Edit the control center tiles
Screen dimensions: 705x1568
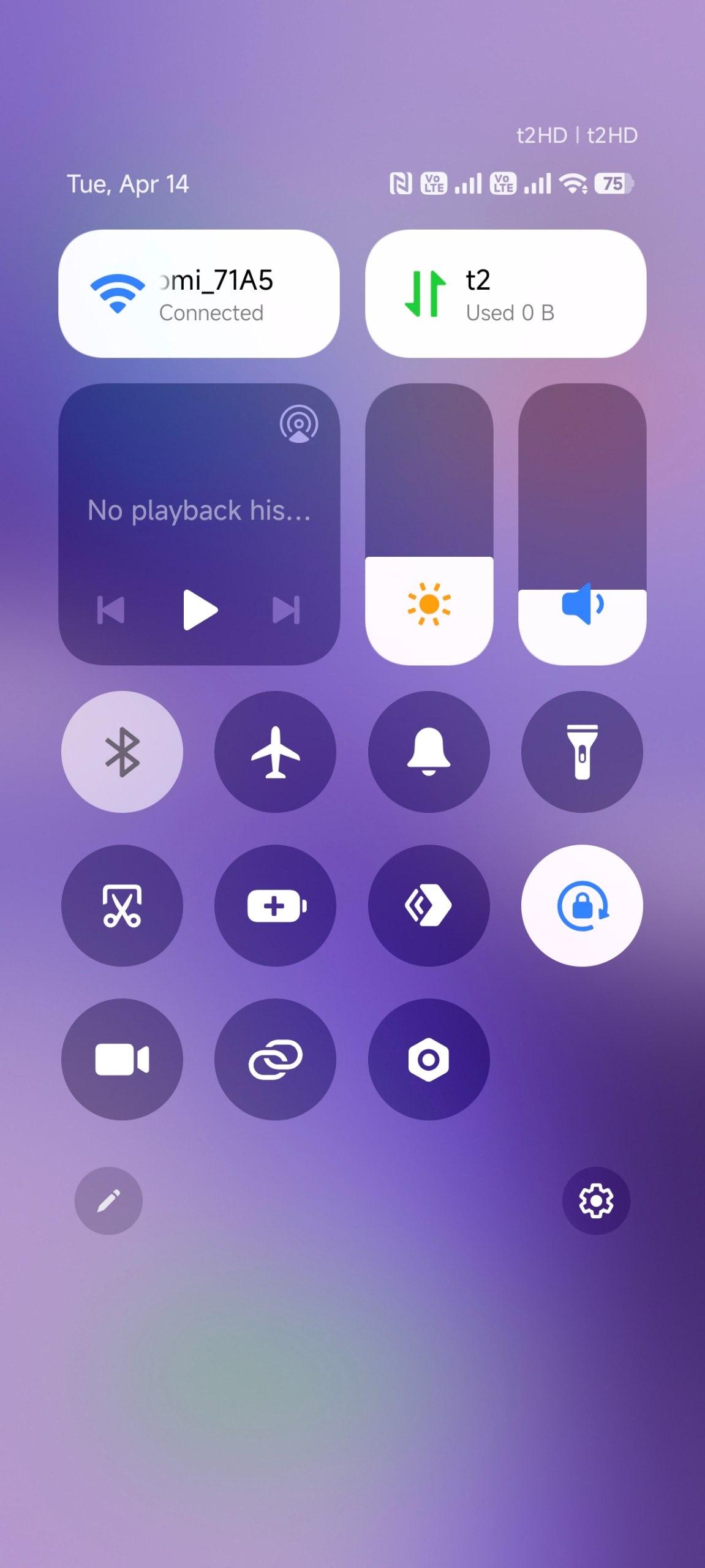pyautogui.click(x=108, y=1200)
